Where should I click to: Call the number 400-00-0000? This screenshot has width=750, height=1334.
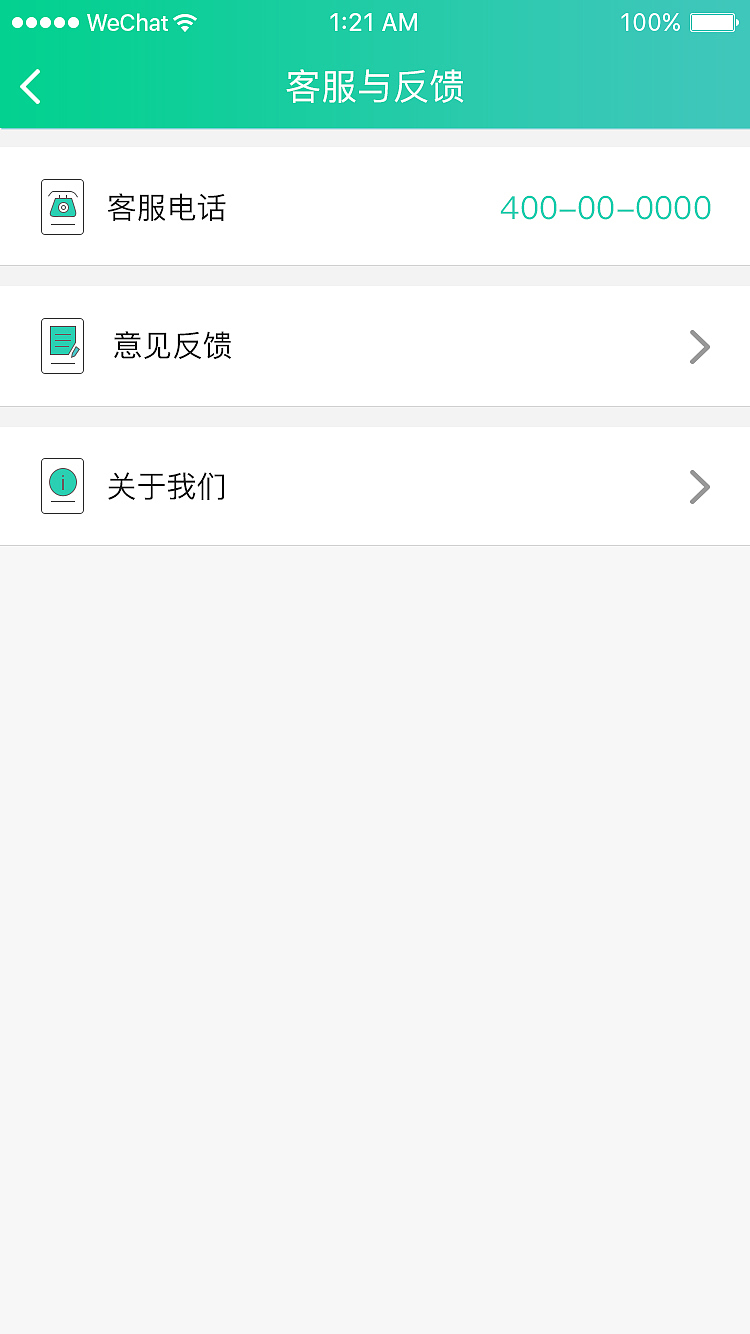point(606,208)
